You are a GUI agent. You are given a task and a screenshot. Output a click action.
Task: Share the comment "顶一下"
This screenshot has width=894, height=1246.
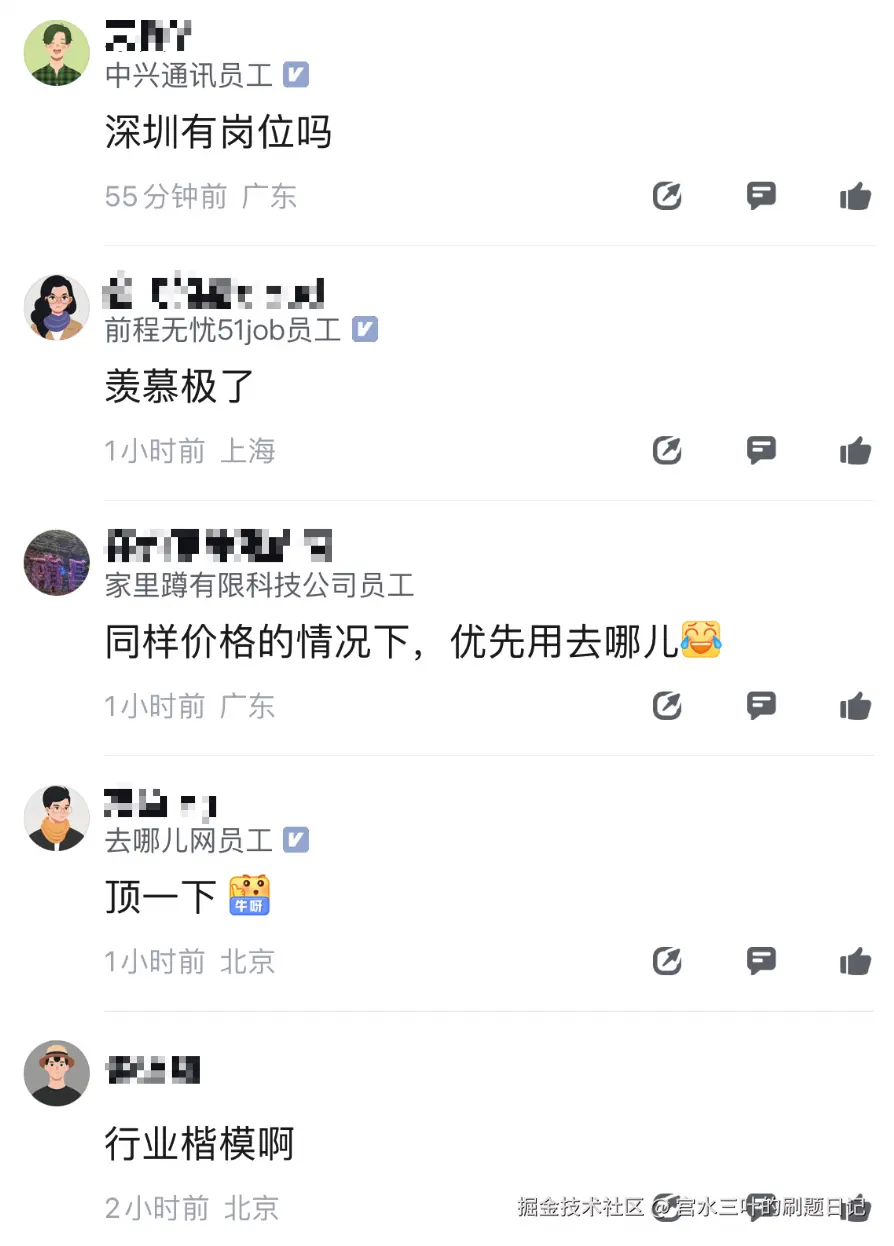tap(667, 962)
